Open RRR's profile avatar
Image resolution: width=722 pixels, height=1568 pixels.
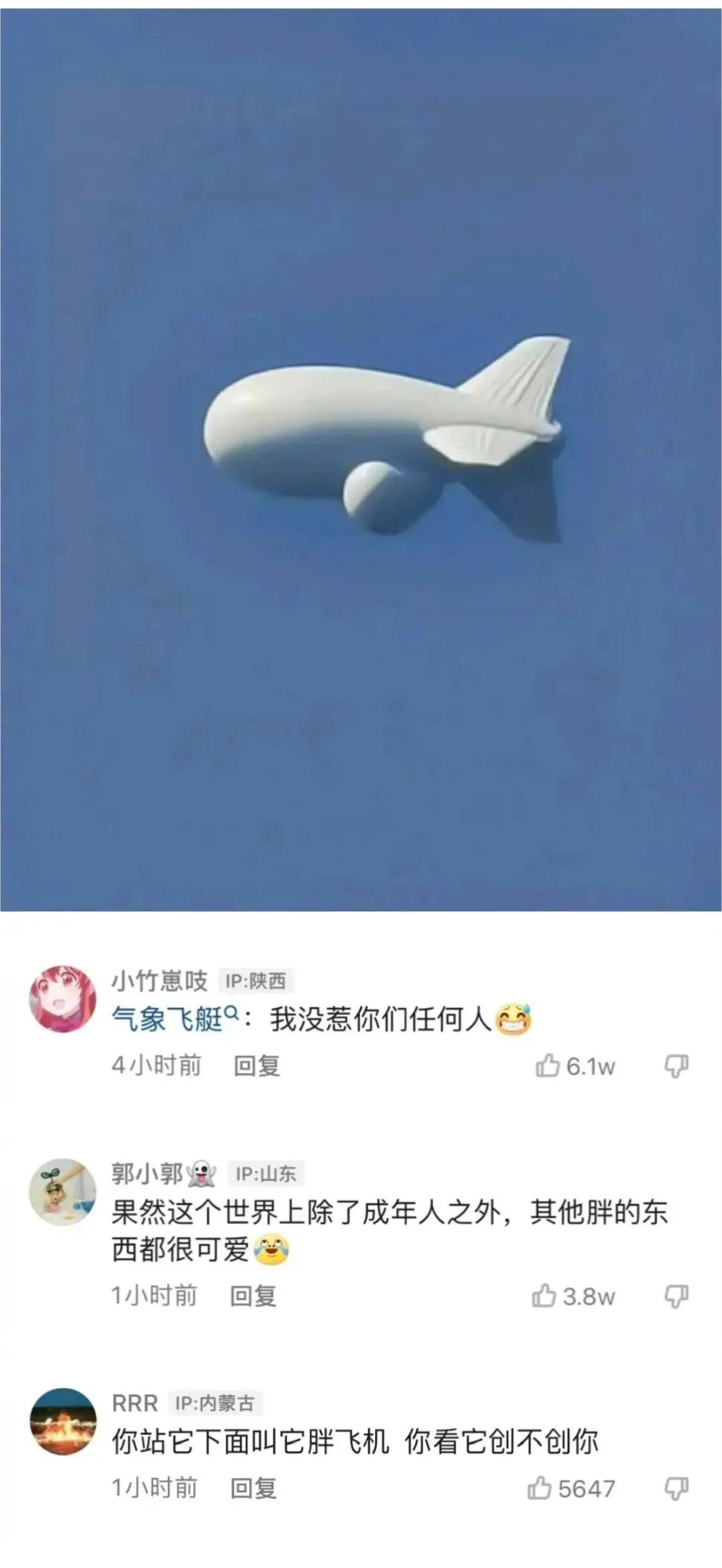pyautogui.click(x=62, y=1422)
